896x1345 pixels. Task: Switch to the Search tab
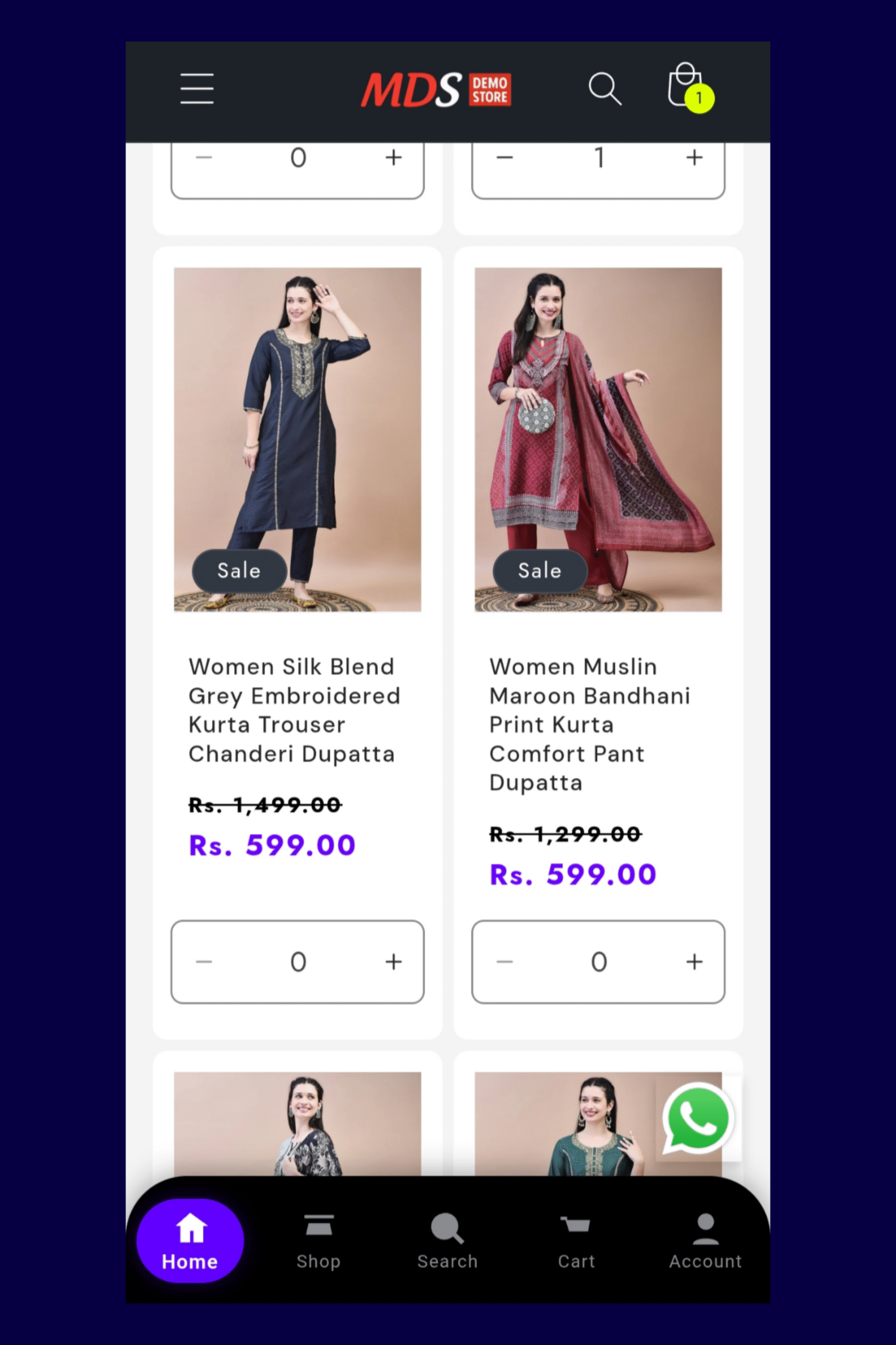[x=447, y=1240]
